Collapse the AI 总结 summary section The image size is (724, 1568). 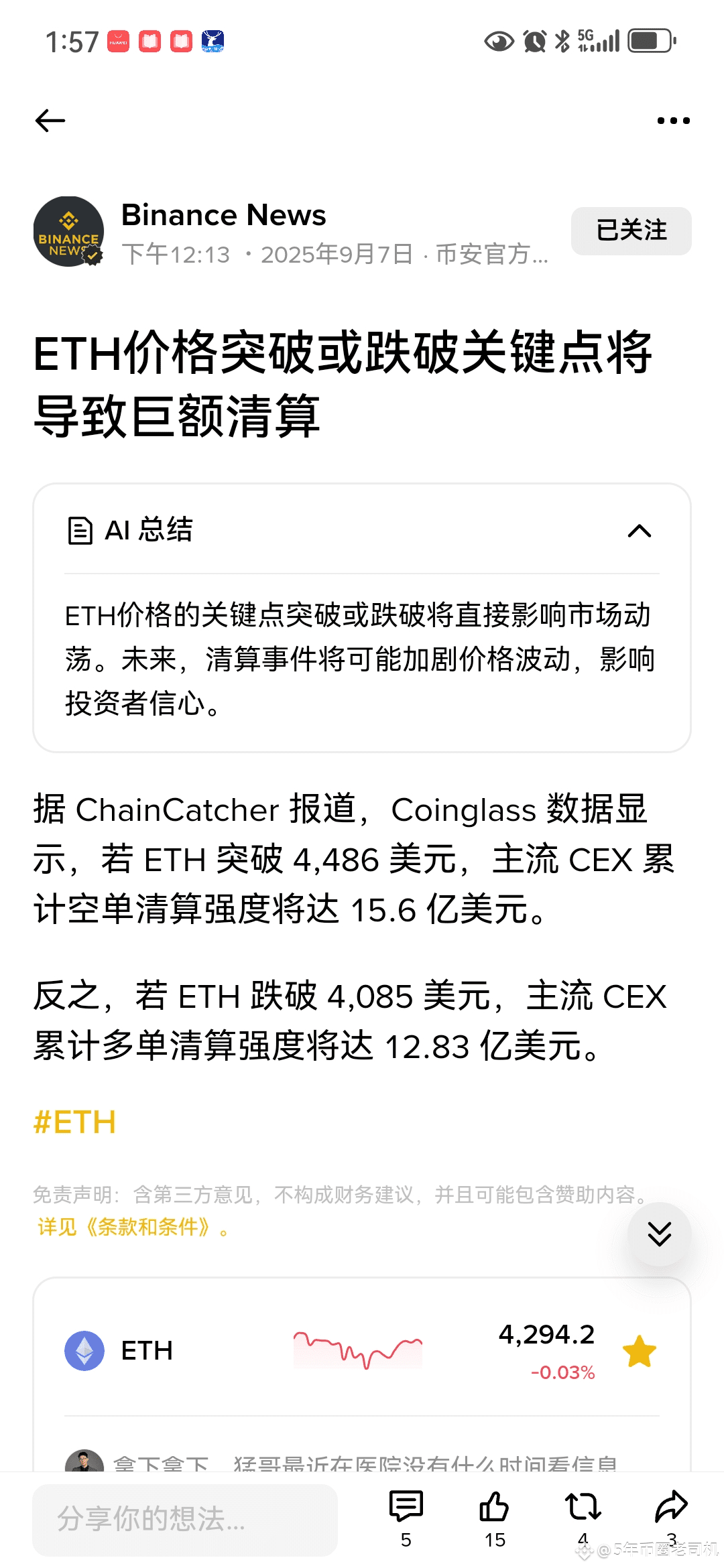(x=639, y=531)
